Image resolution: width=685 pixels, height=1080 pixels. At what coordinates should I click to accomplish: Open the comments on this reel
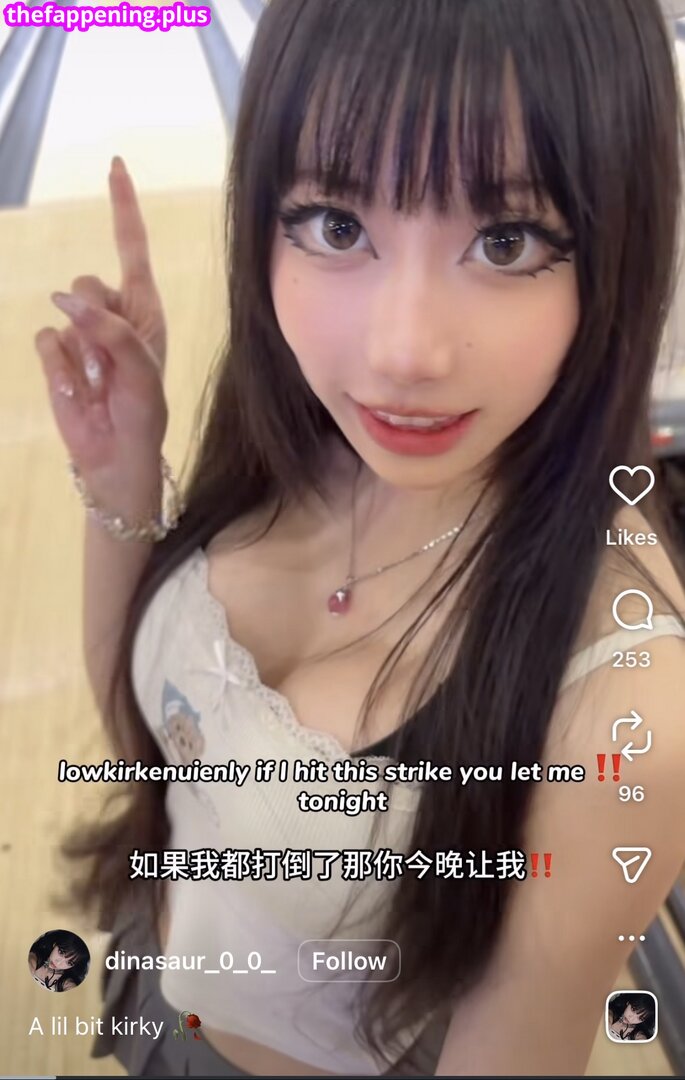point(631,610)
